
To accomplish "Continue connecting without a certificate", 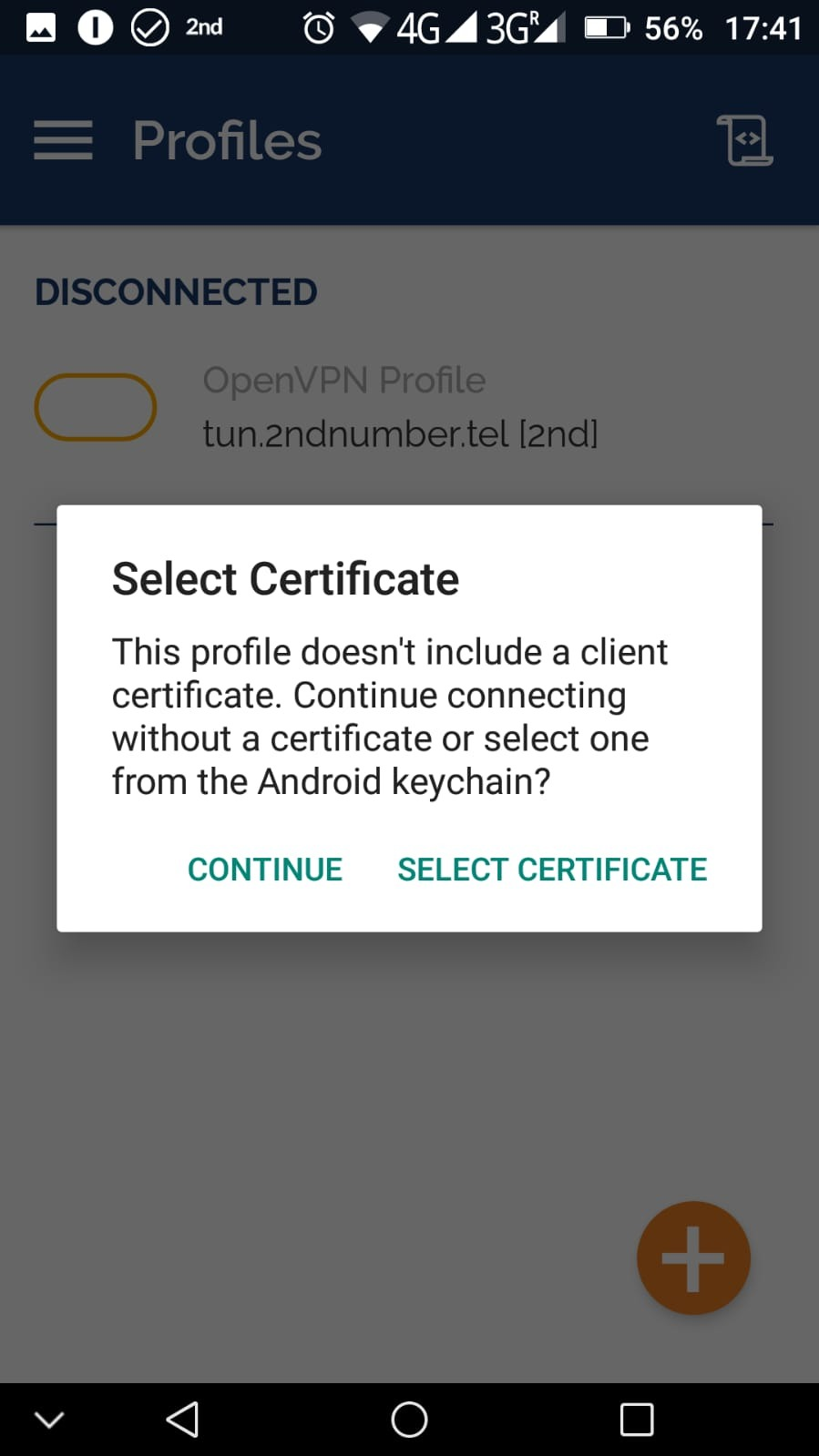I will [x=264, y=870].
